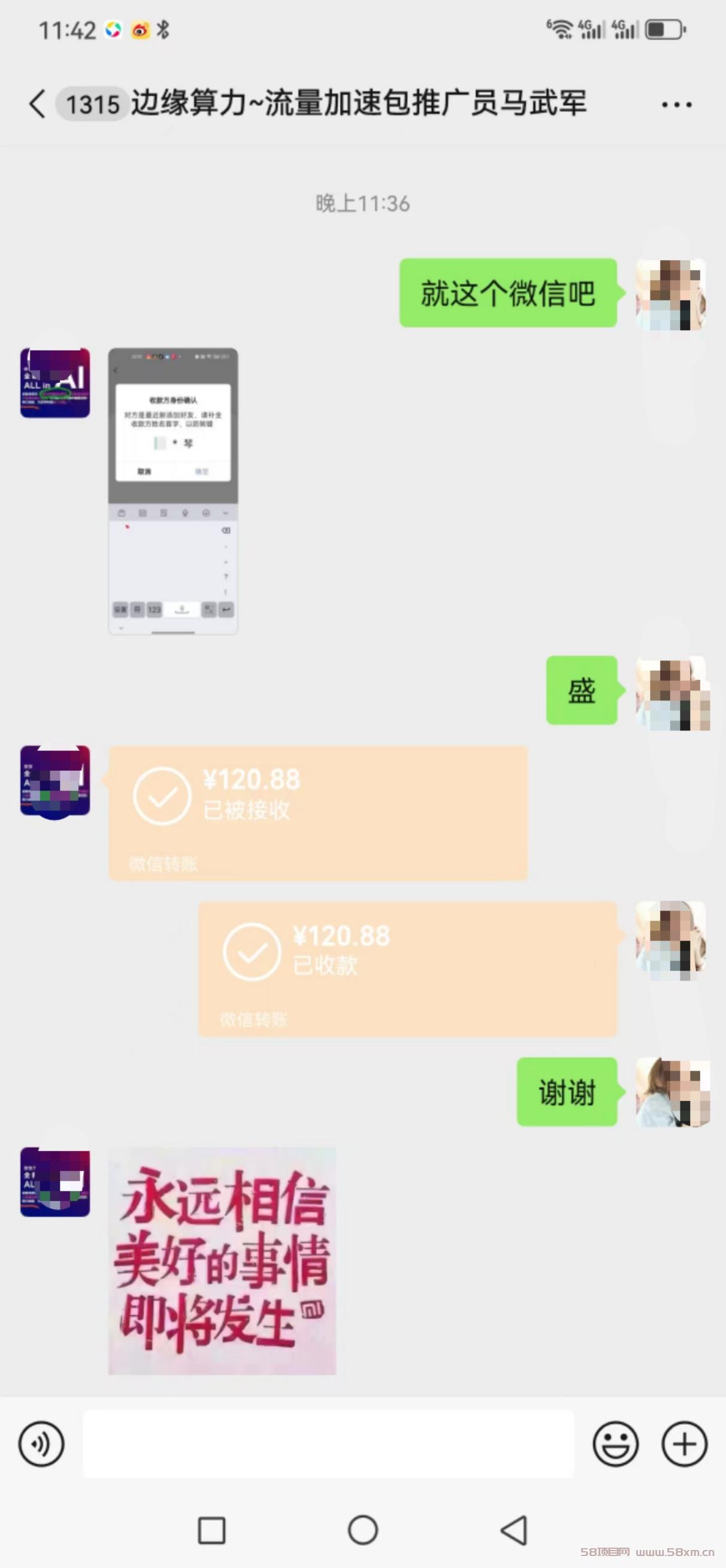The image size is (726, 1568).
Task: Open the ¥120.88 已被接收 transfer card
Action: (317, 813)
